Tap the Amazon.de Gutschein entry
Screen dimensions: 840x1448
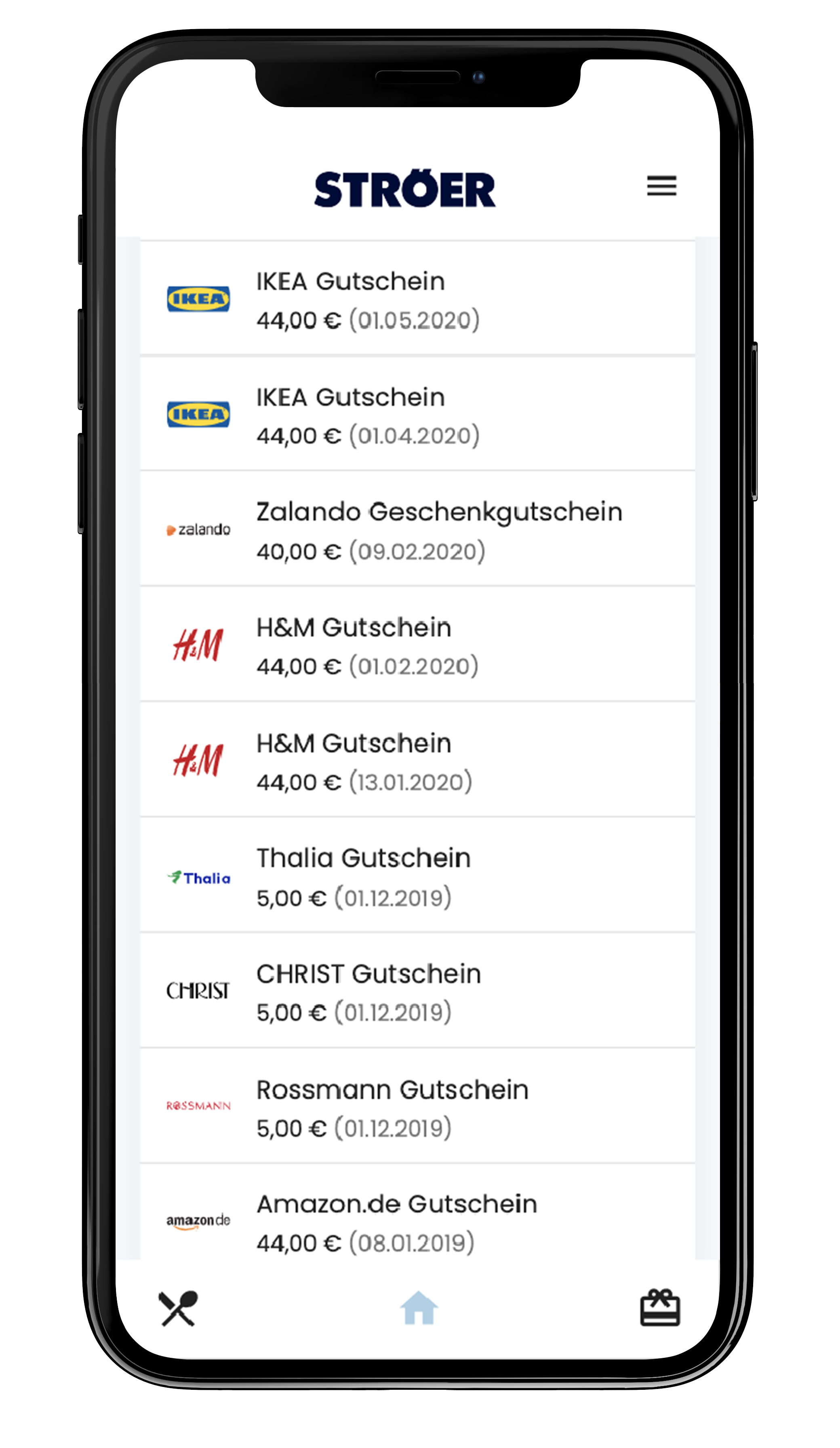point(417,1221)
